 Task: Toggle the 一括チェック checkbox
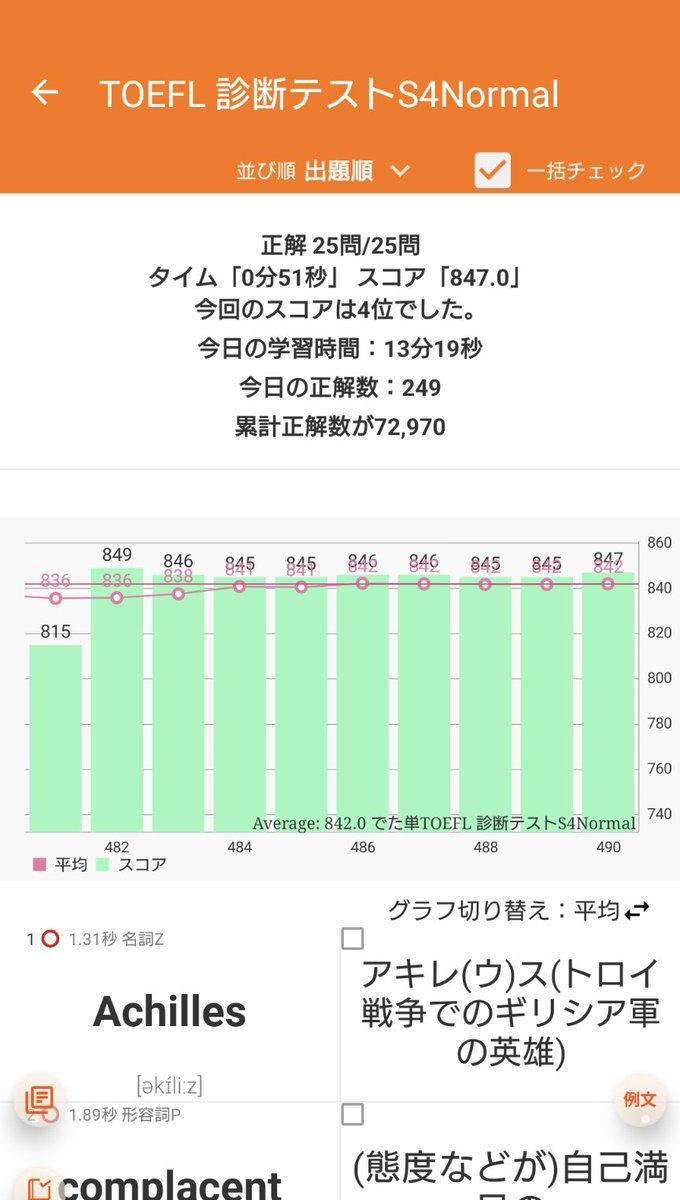(x=493, y=171)
